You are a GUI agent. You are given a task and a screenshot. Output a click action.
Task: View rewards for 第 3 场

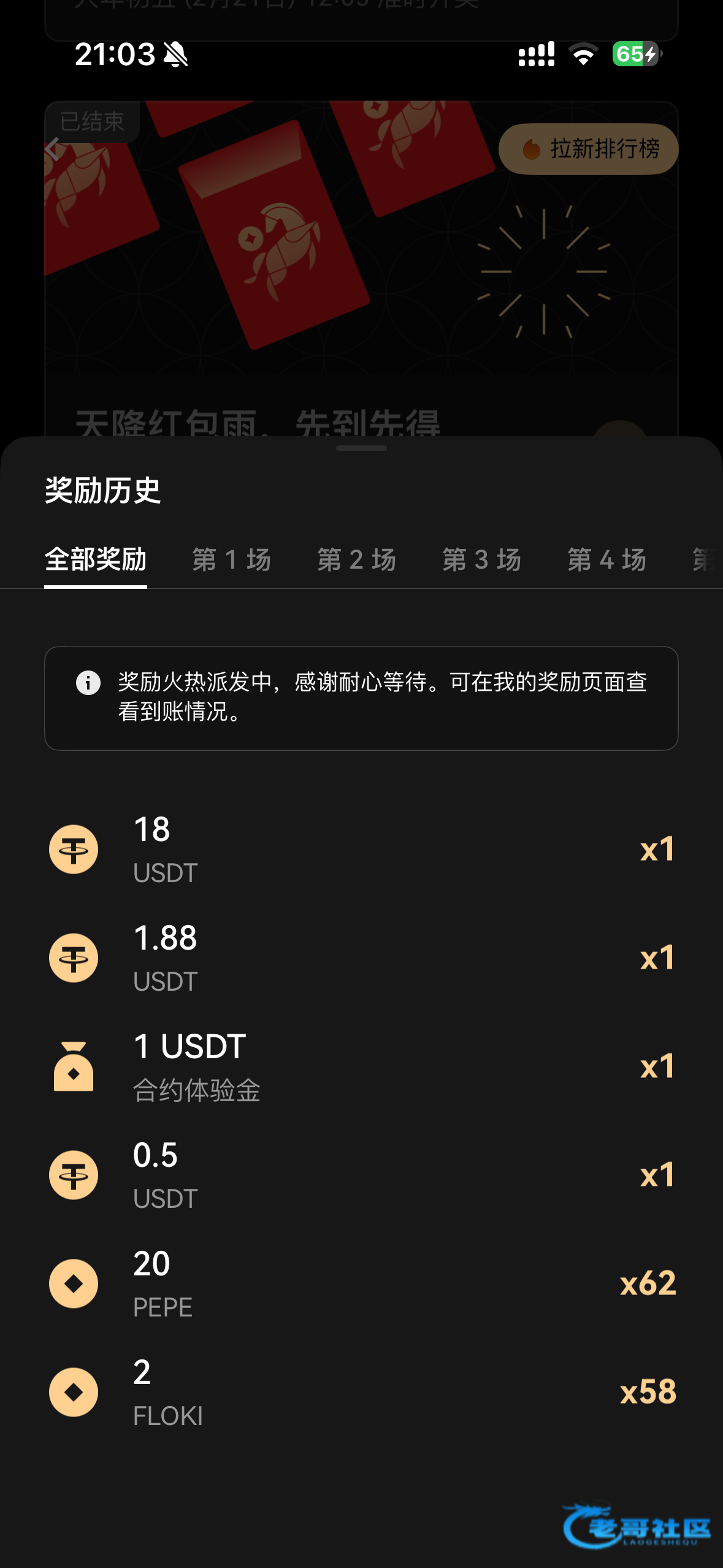pyautogui.click(x=482, y=559)
